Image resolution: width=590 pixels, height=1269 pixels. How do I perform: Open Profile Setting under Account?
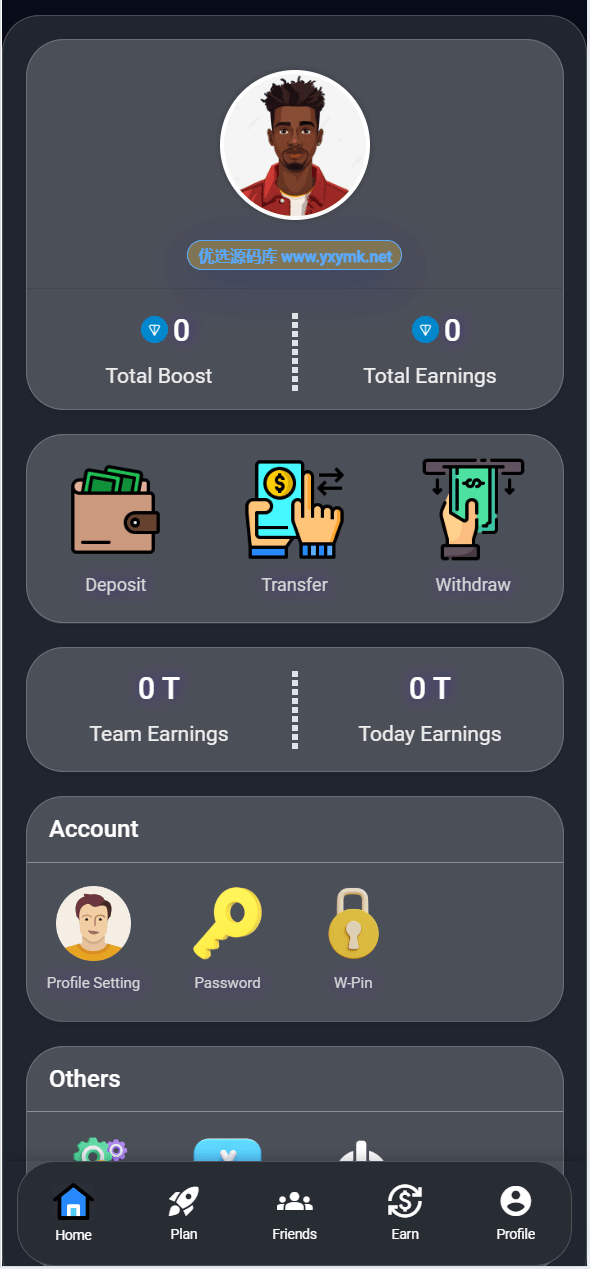(x=93, y=939)
